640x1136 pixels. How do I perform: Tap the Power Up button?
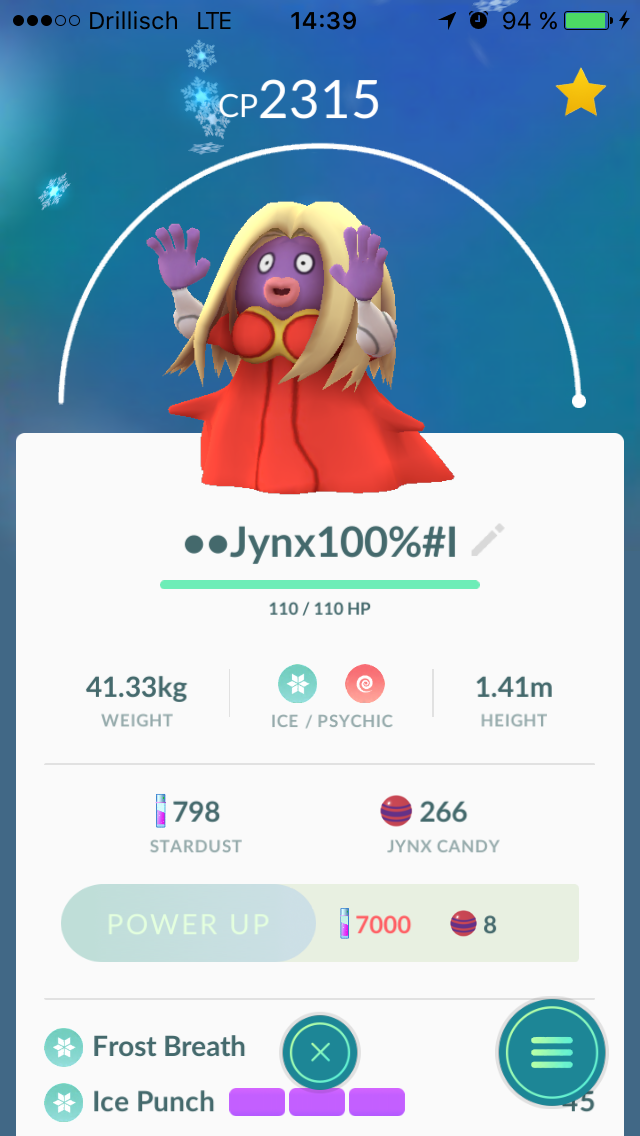coord(188,923)
